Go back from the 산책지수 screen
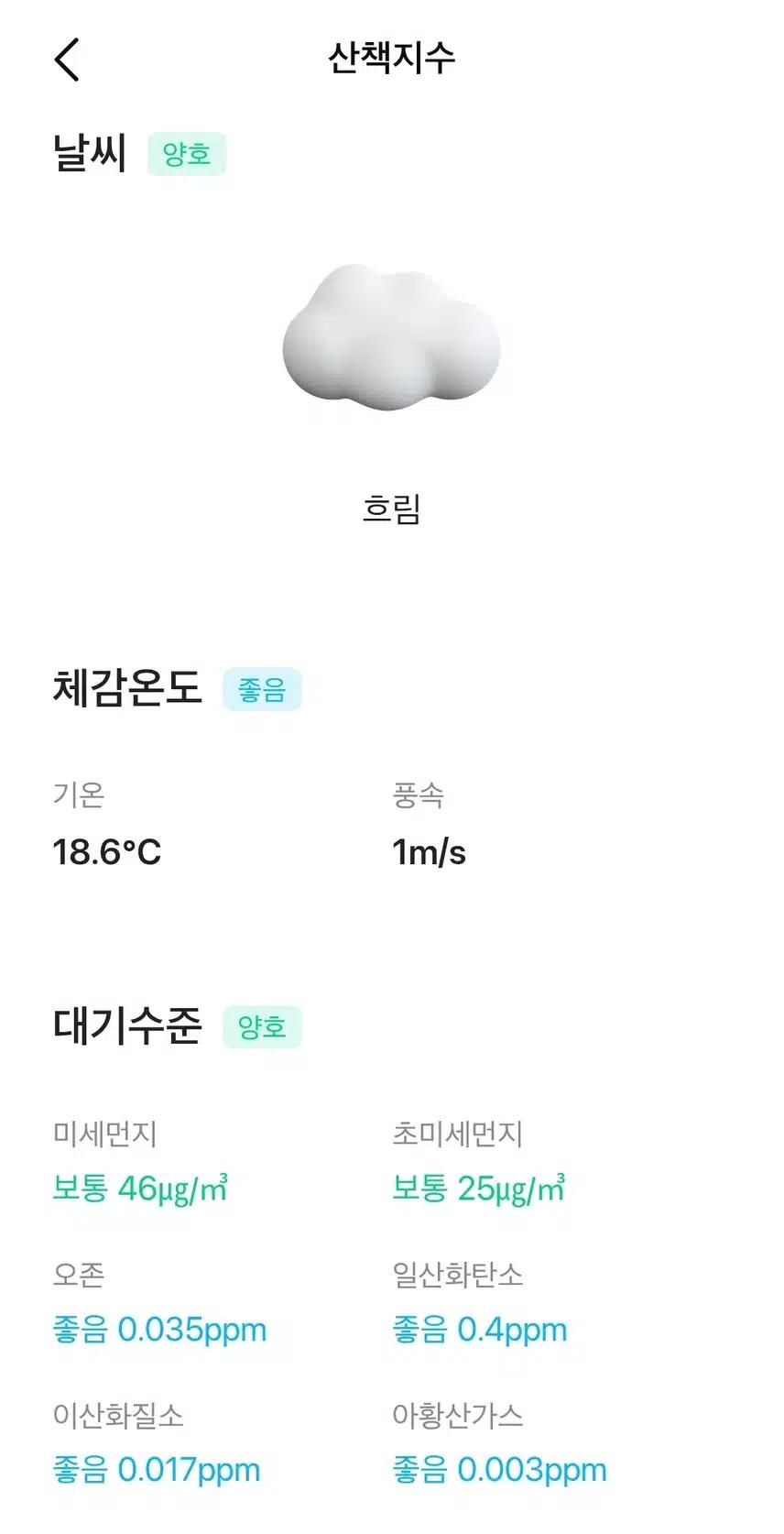Screen dimensions: 784x1534 coord(67,60)
